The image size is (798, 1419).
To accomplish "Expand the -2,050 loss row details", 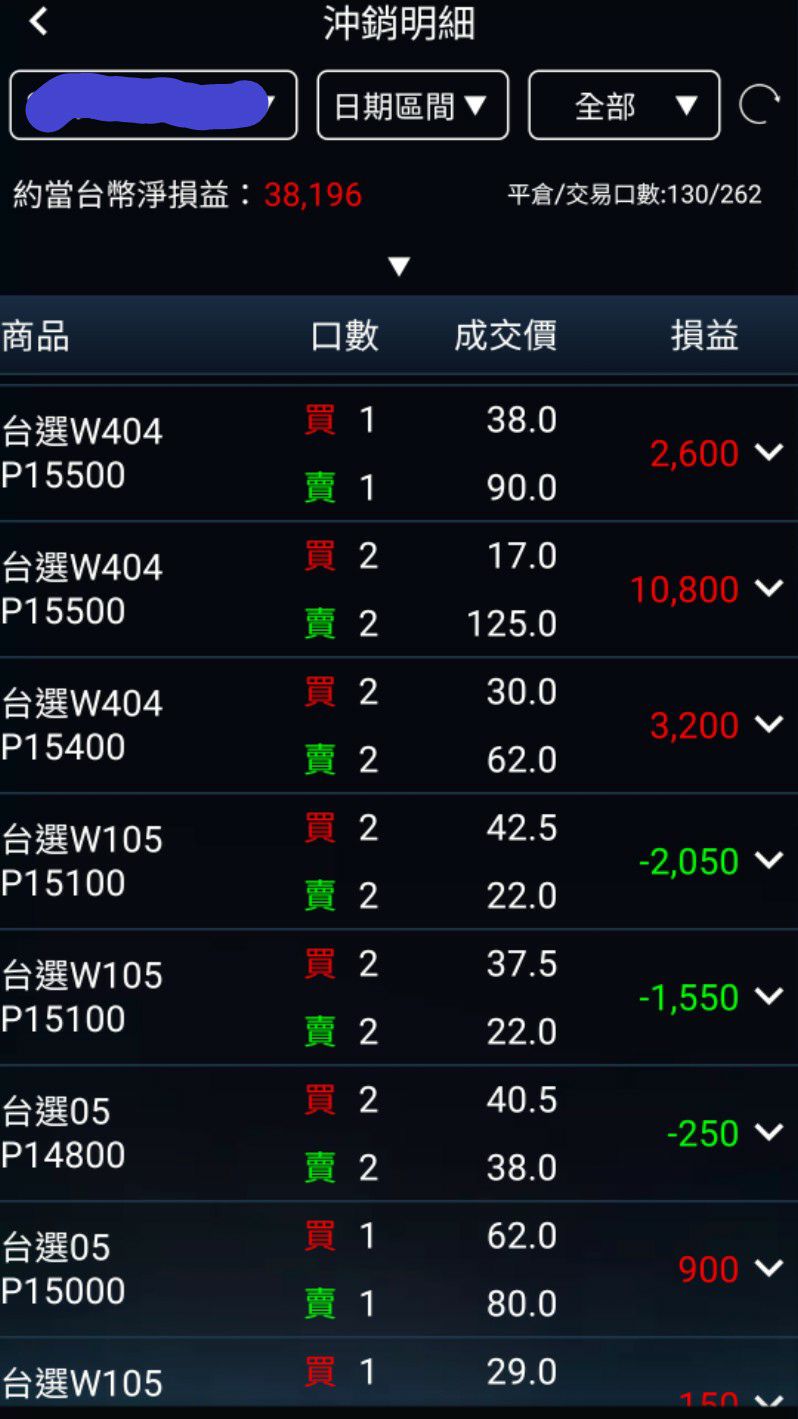I will [x=769, y=860].
